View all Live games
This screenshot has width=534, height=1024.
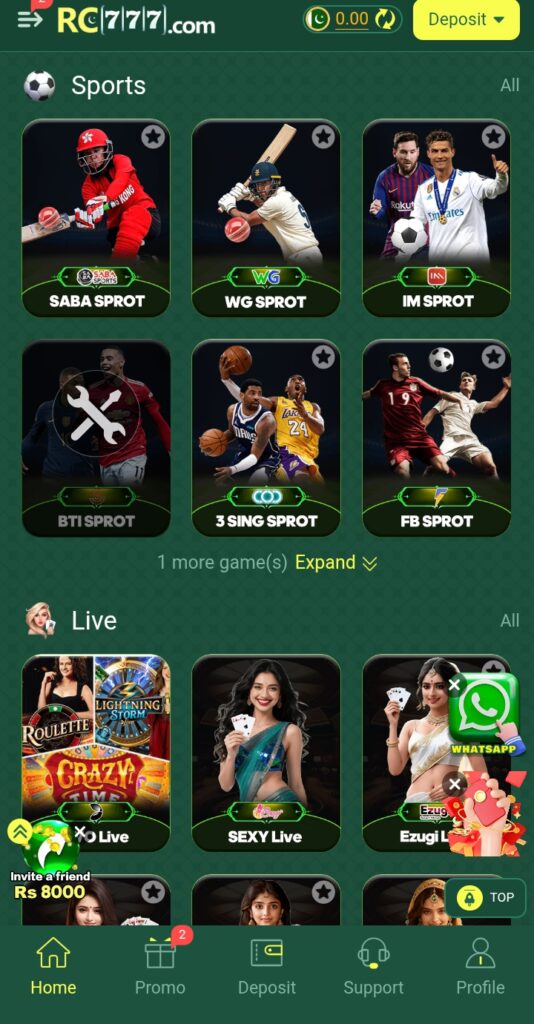(x=510, y=620)
